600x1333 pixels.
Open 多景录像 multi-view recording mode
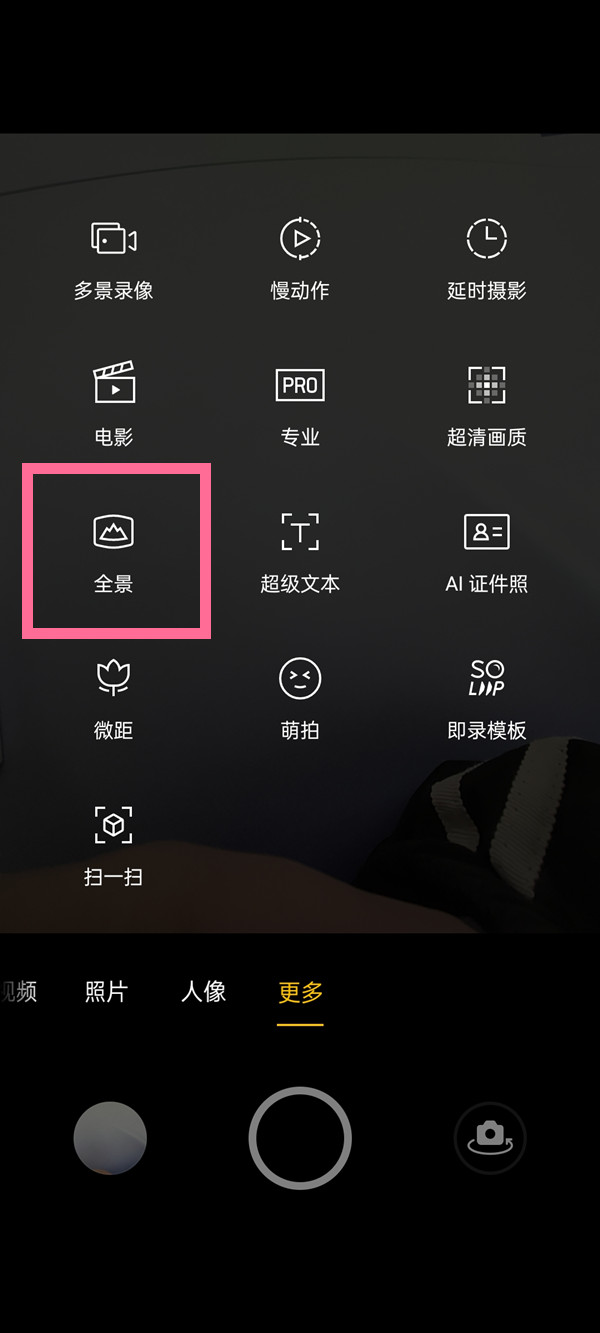113,260
